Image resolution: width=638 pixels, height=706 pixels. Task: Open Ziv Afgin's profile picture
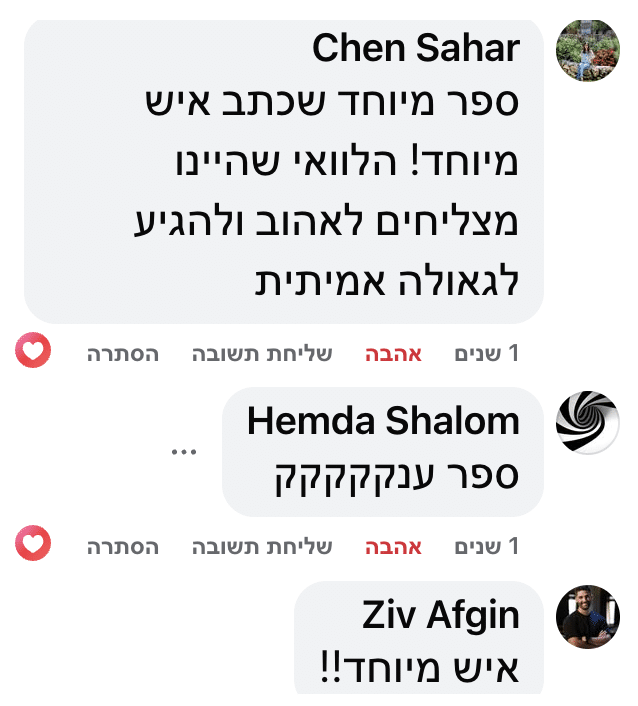click(587, 616)
